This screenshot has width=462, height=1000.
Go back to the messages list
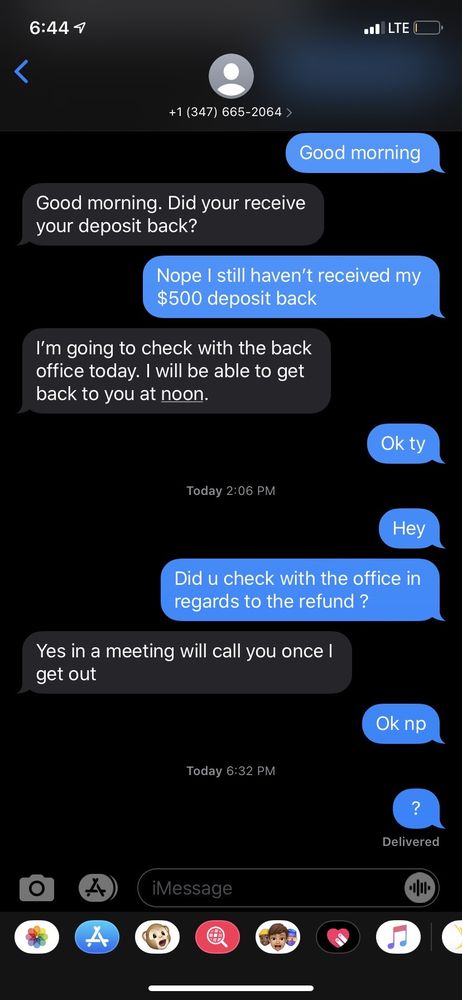click(21, 71)
